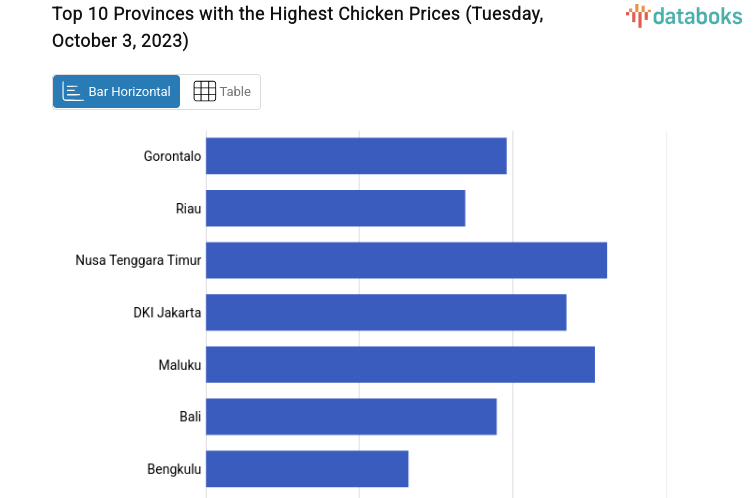Select the Bar Horizontal view
This screenshot has height=498, width=753.
pos(117,92)
